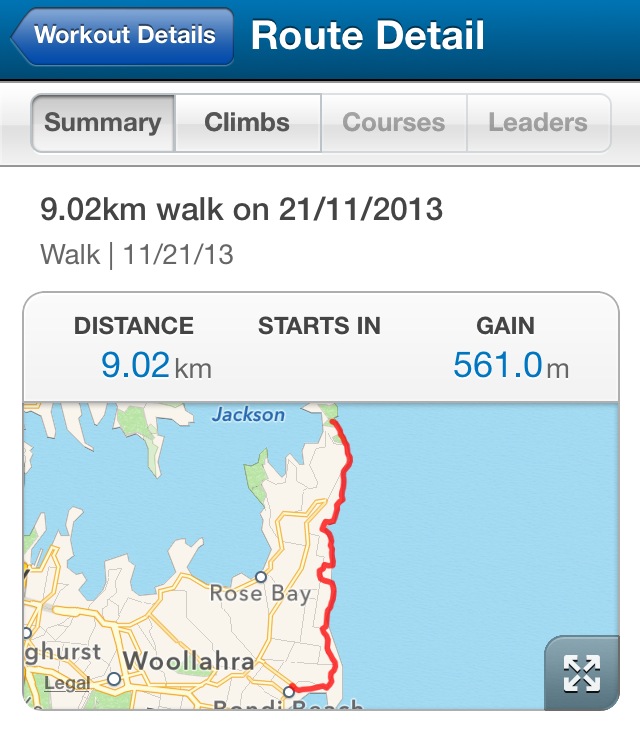Expand the route map to fullscreen

(x=580, y=674)
